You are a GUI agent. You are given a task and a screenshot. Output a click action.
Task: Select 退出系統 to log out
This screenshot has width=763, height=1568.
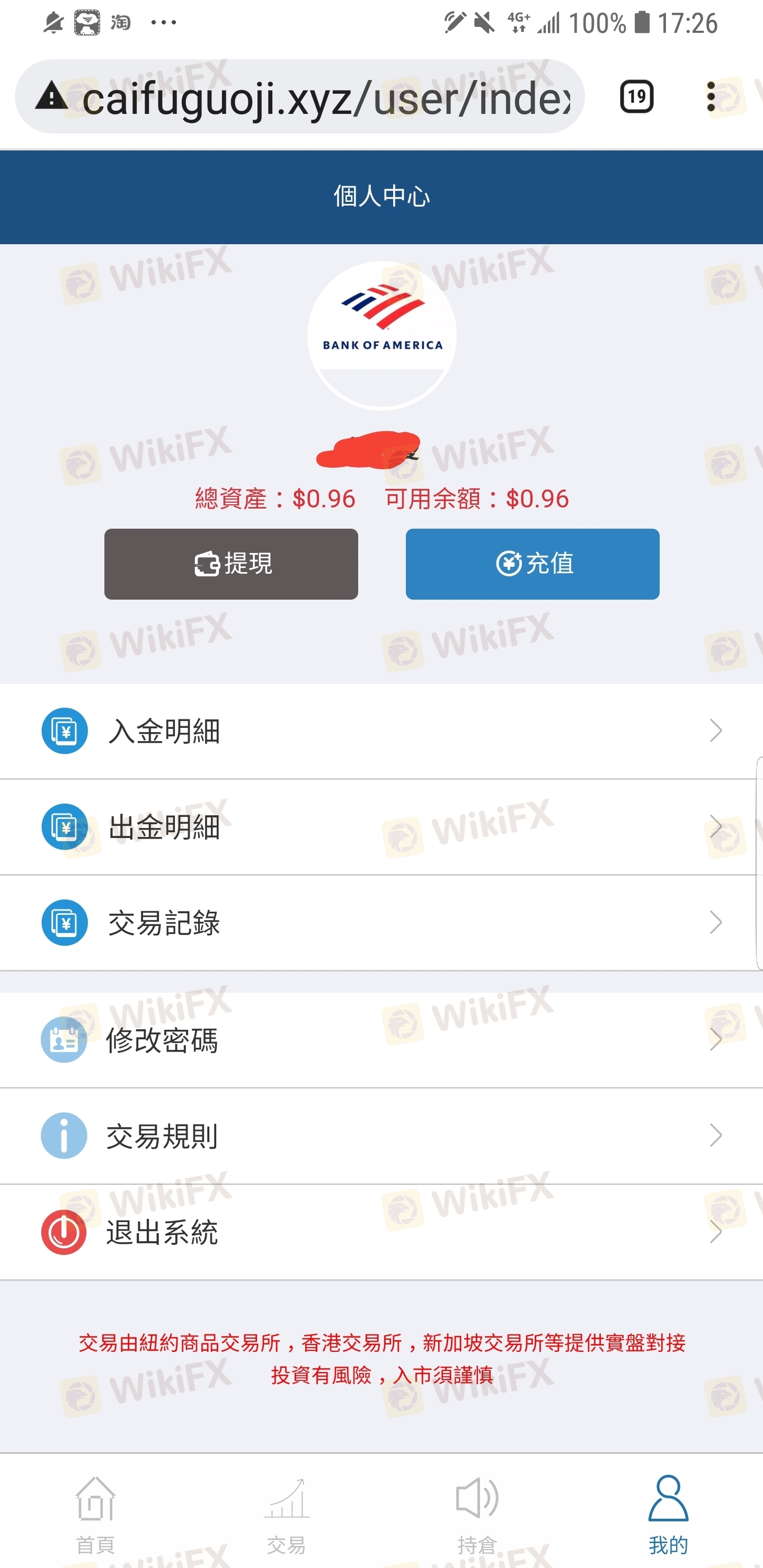point(381,1232)
